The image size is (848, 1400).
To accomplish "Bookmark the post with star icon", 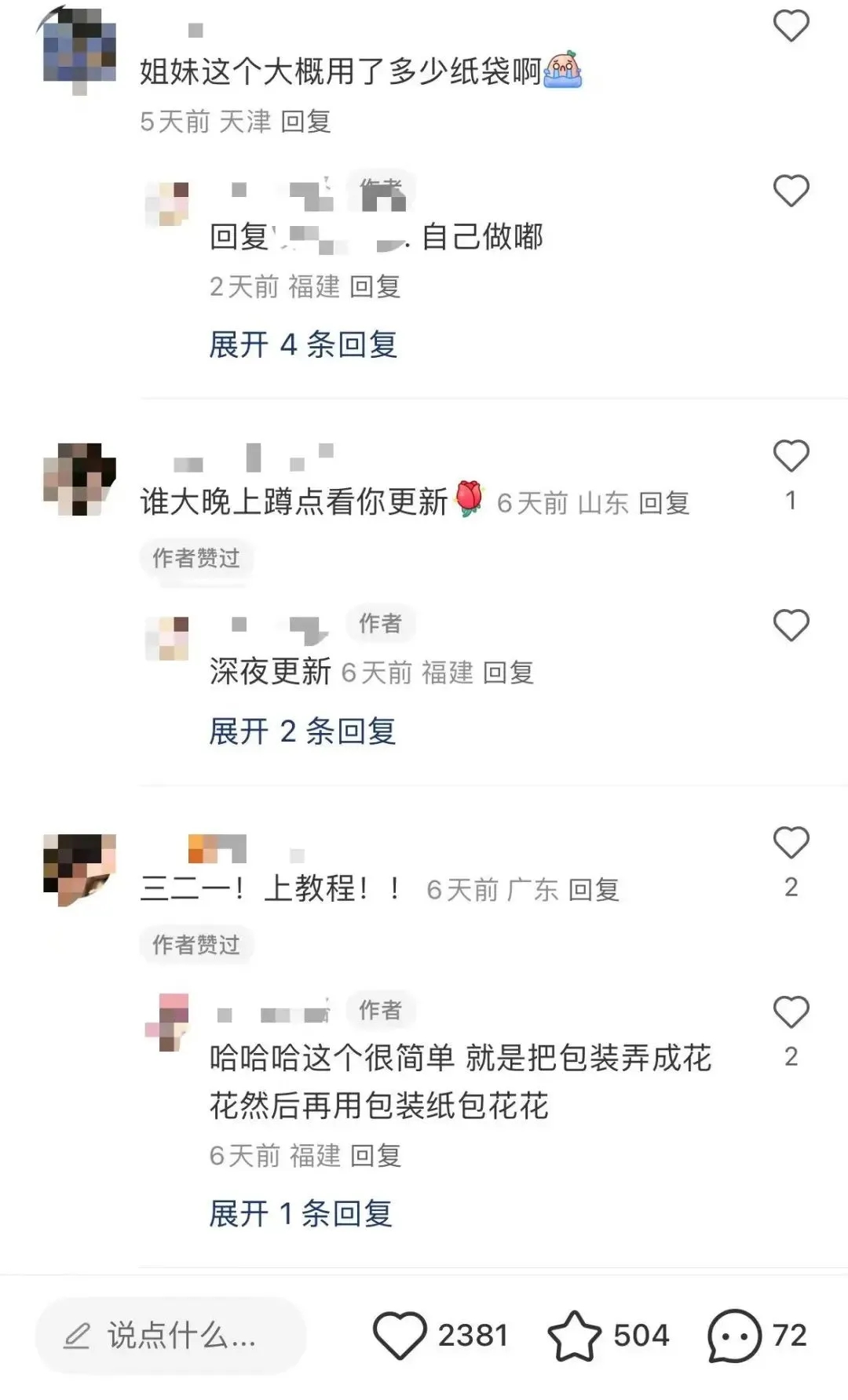I will (574, 1336).
